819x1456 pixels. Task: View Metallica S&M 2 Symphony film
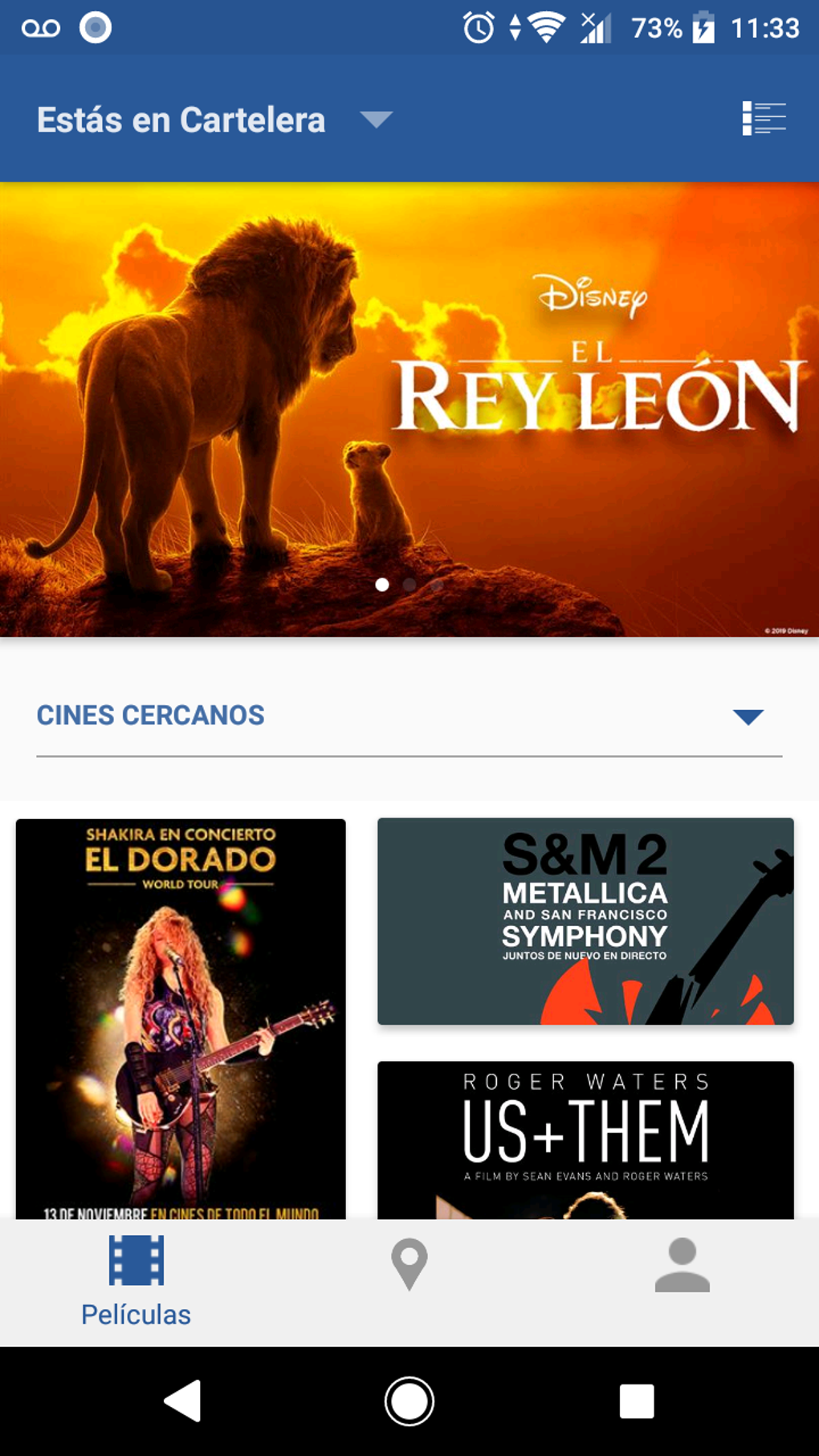click(585, 921)
